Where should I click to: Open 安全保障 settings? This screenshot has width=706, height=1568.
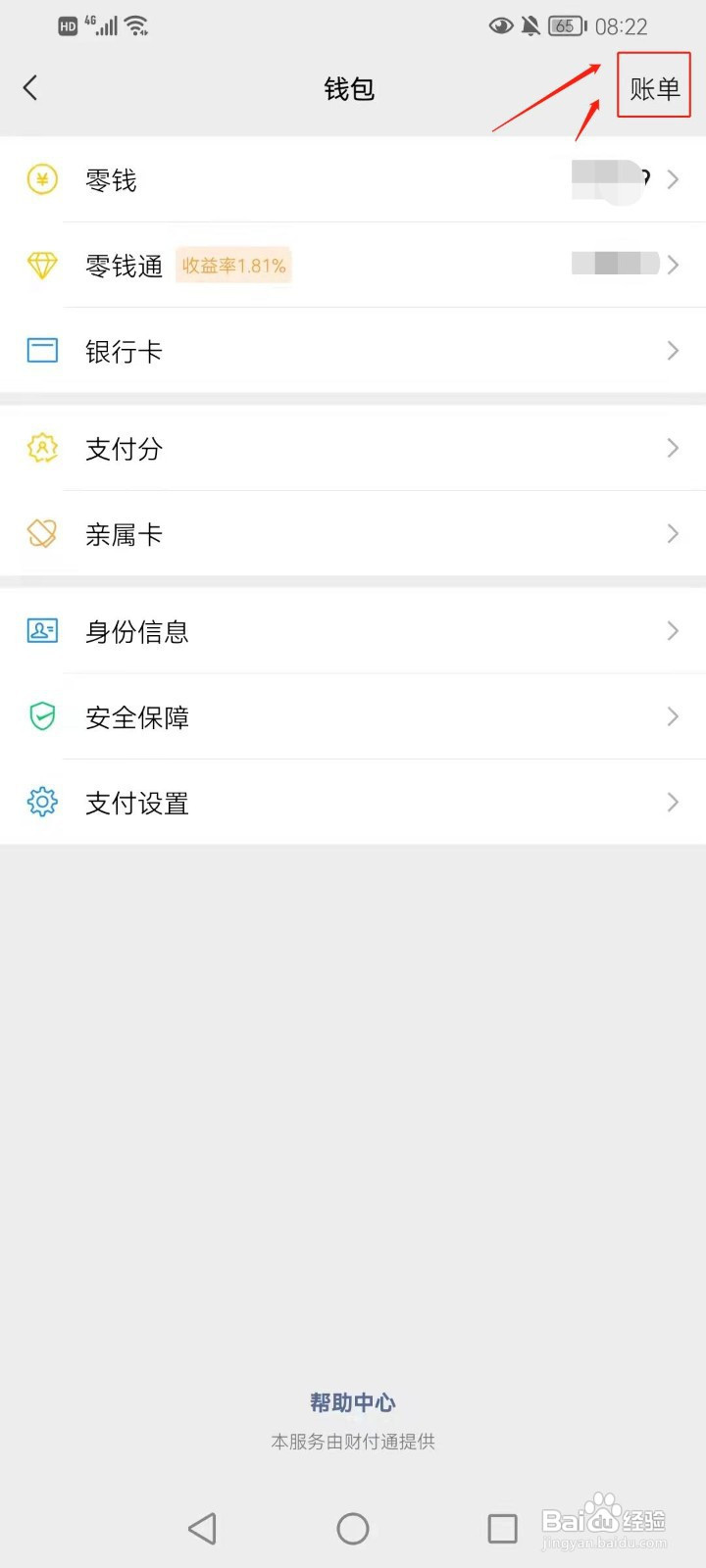pos(353,717)
